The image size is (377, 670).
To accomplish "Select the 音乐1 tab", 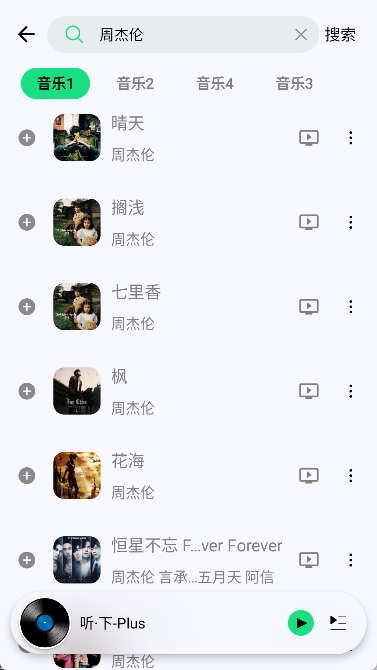I will 56,83.
